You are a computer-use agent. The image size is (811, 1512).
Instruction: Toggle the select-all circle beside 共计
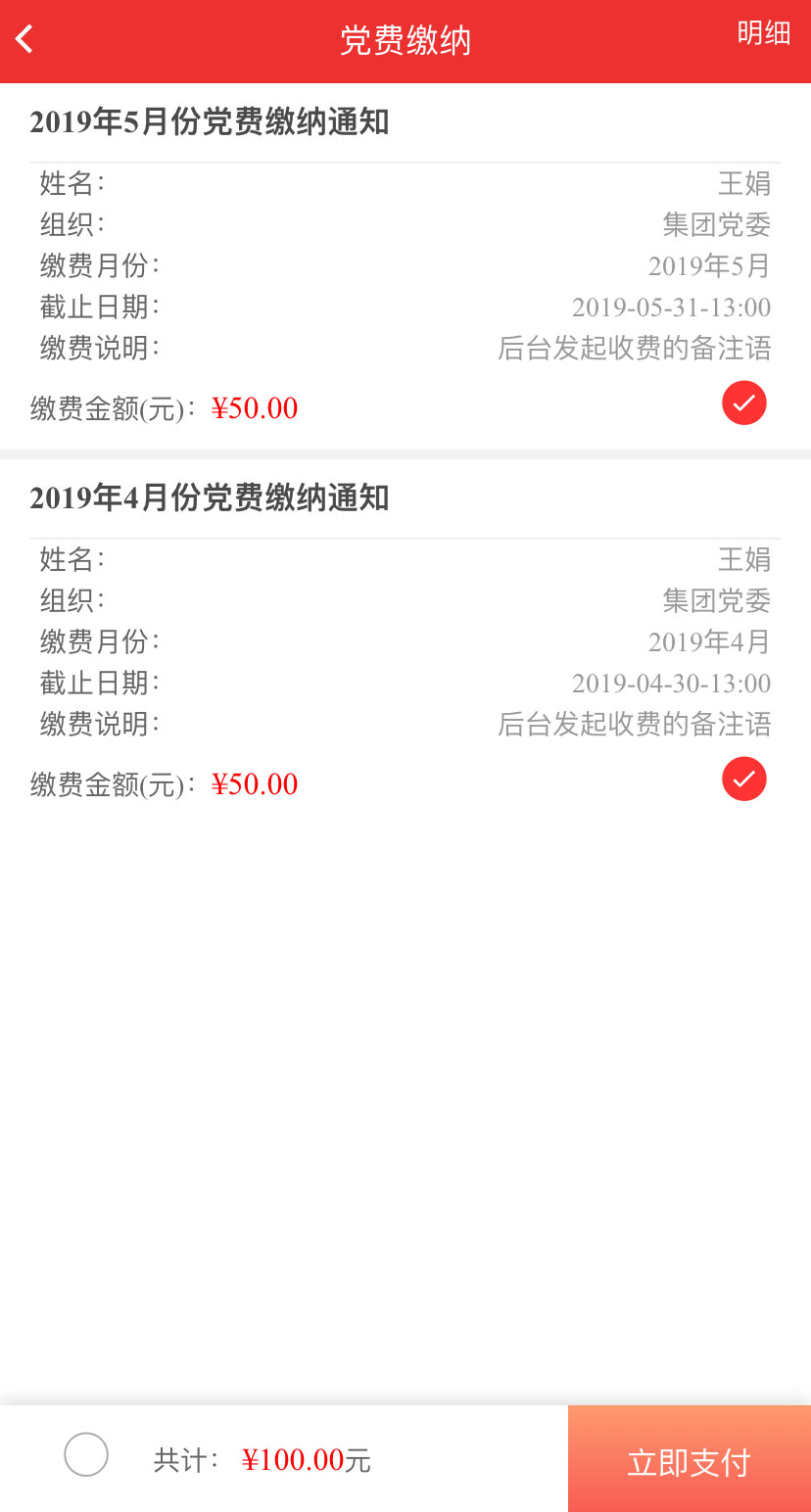click(x=86, y=1454)
